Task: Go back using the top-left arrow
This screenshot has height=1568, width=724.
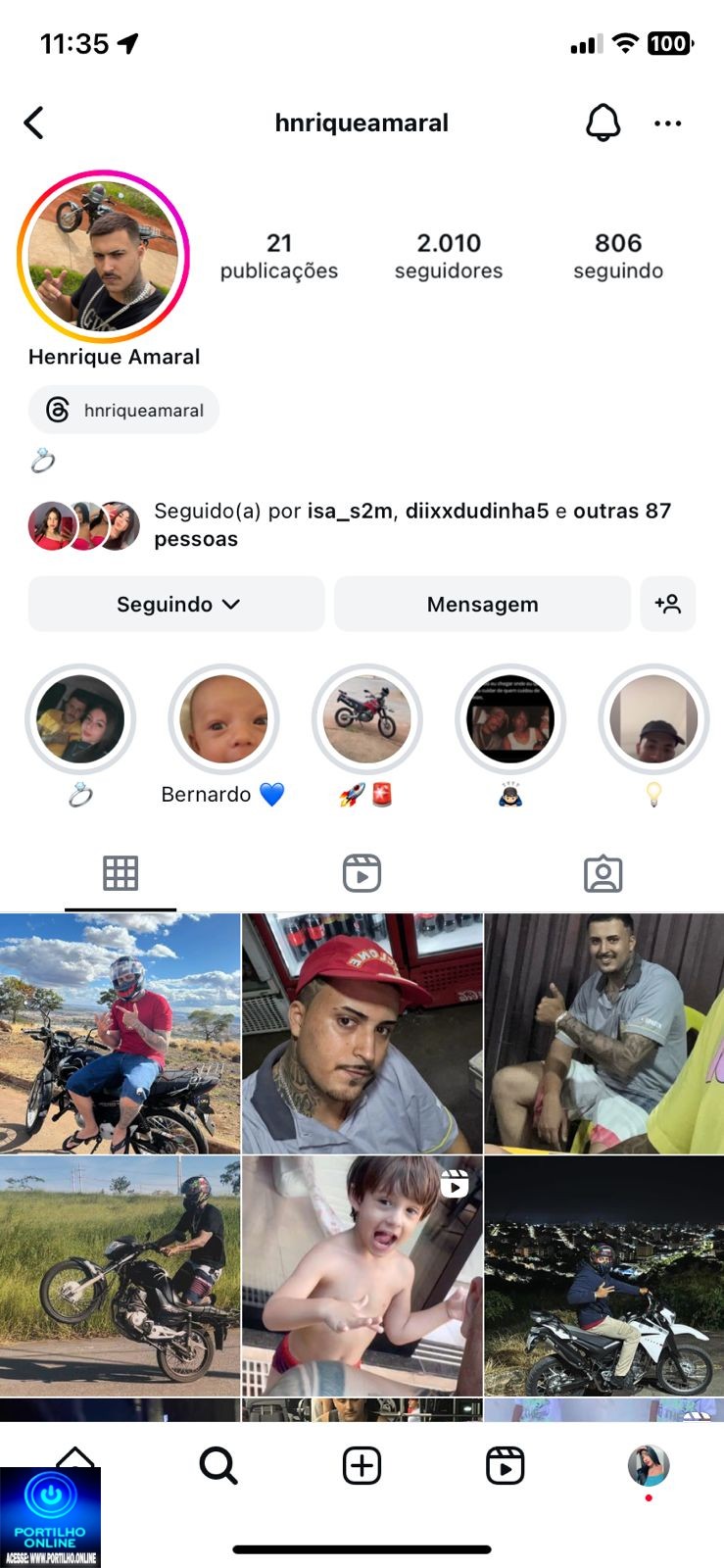Action: pyautogui.click(x=34, y=123)
